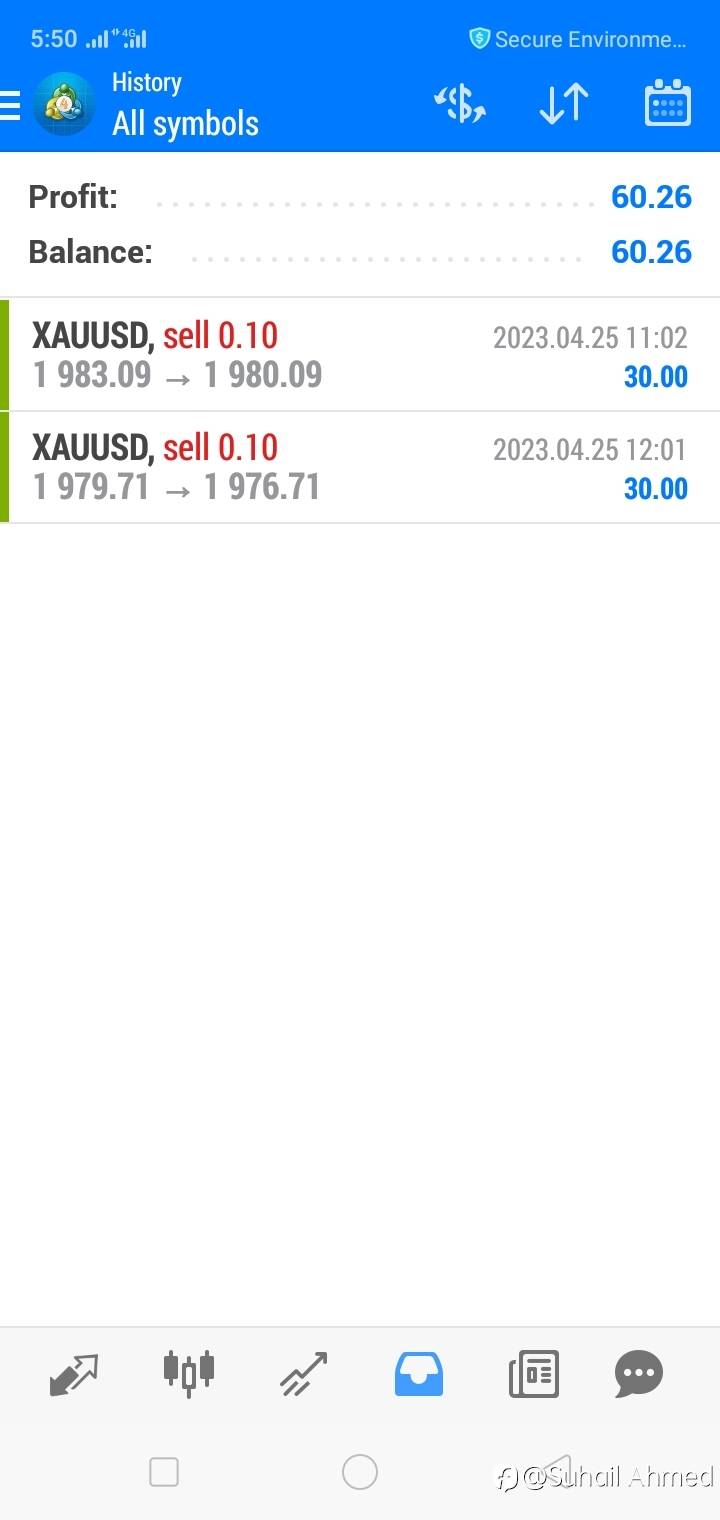Open the XAUUSD sell trade from 12:01
This screenshot has width=720, height=1520.
click(x=360, y=467)
